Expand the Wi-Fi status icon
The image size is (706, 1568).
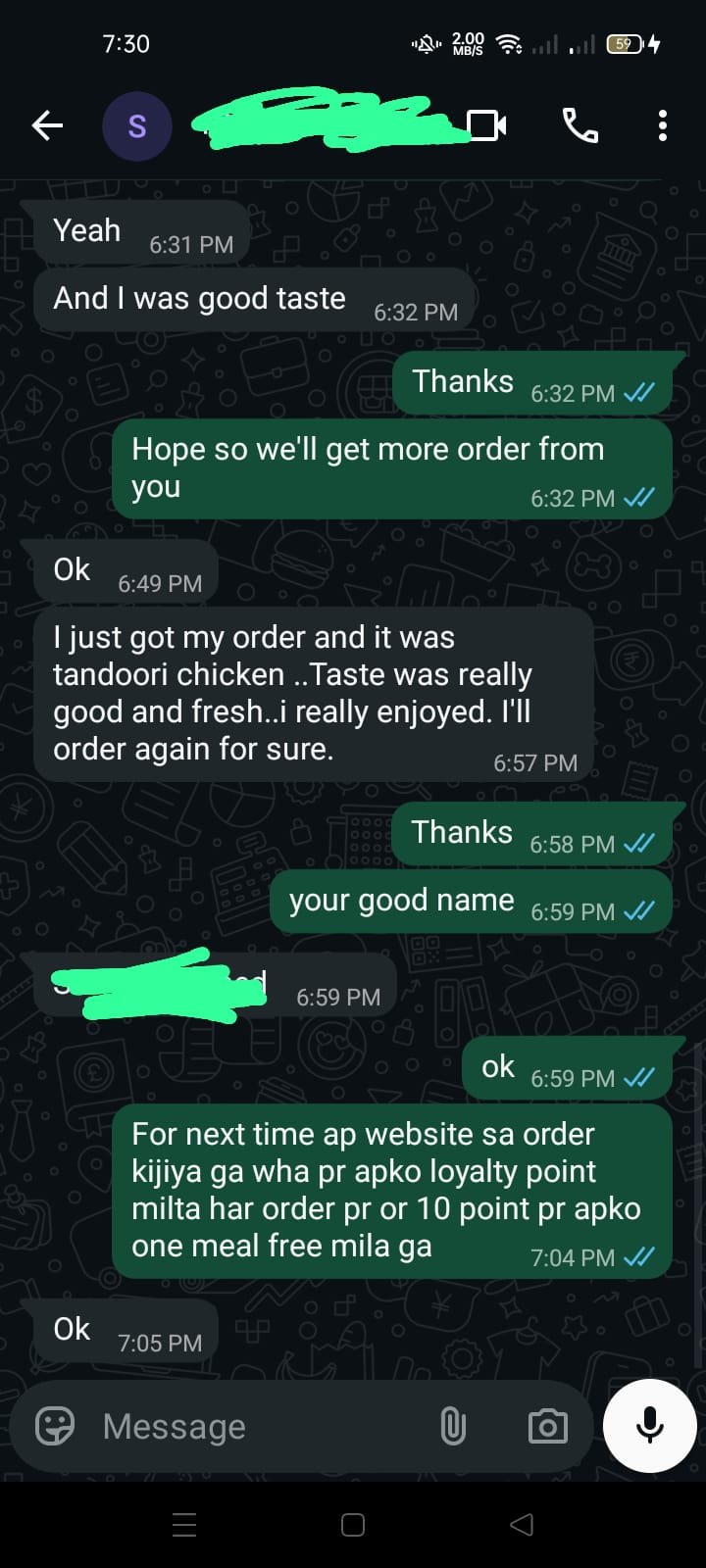point(508,43)
